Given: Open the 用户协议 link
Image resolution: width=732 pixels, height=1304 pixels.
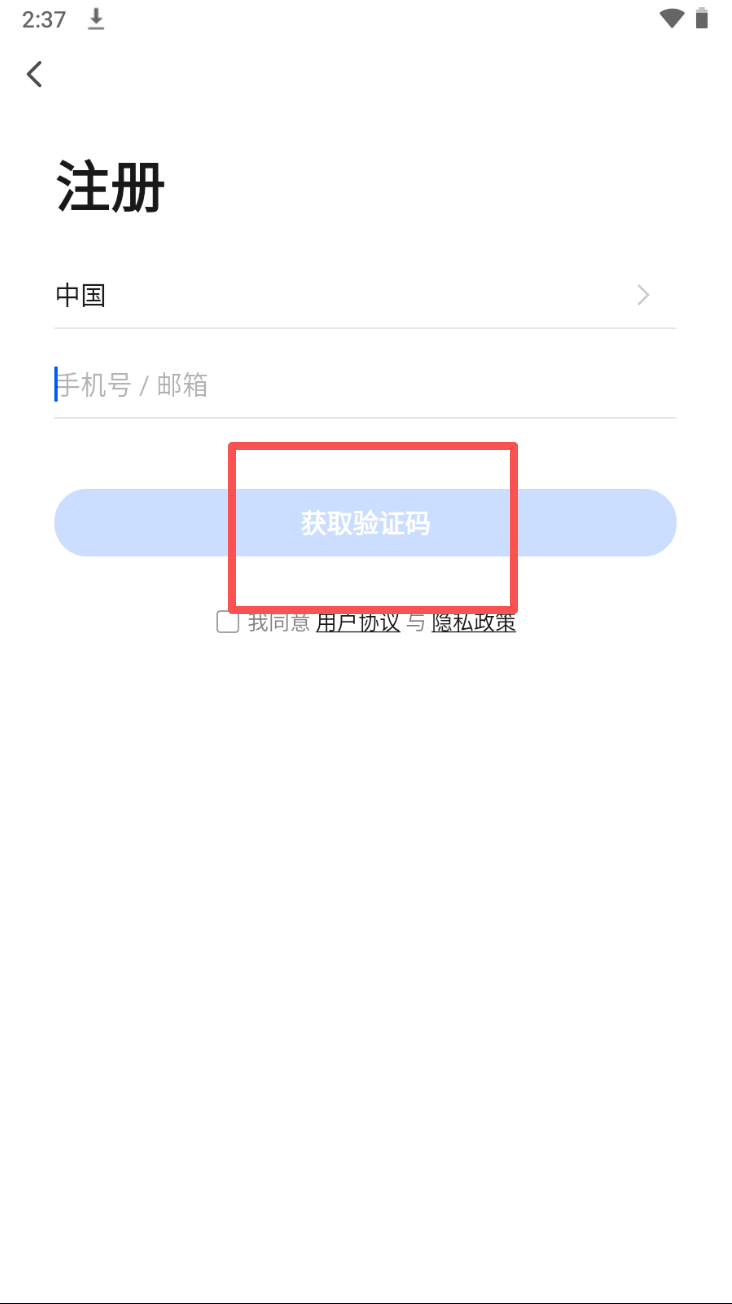Looking at the screenshot, I should click(358, 623).
